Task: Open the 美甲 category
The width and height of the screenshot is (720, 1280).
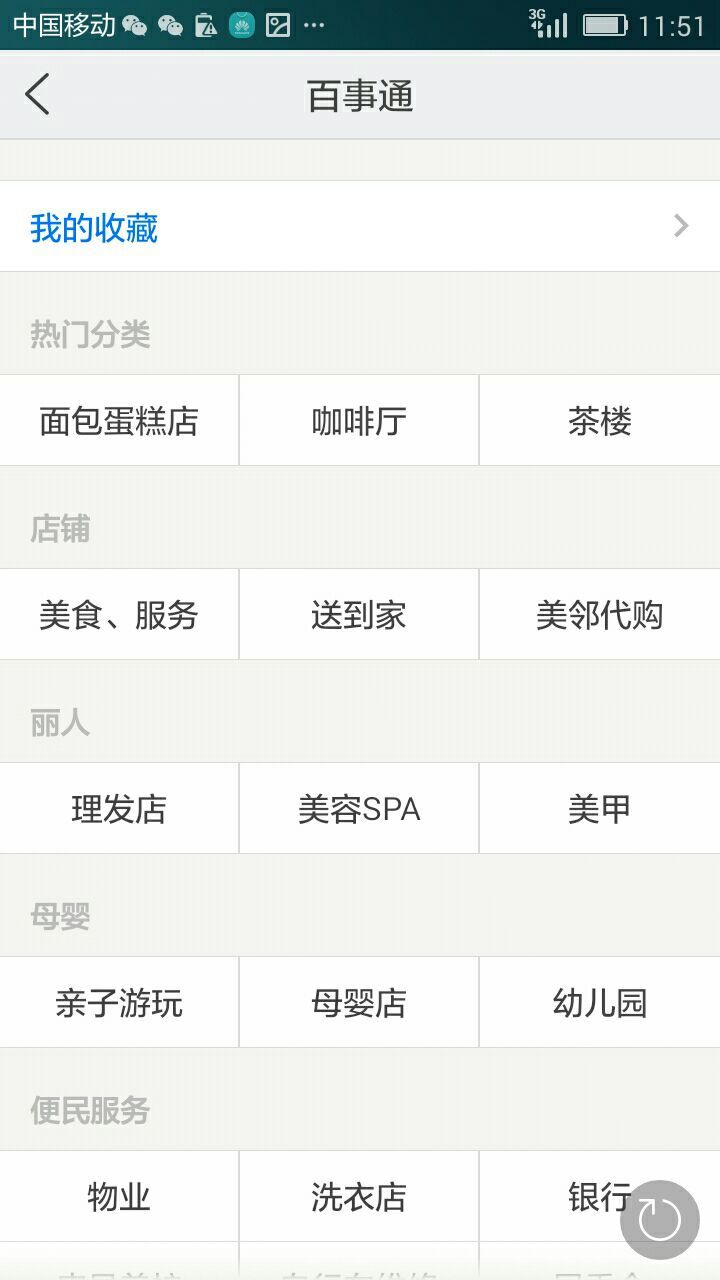Action: point(599,809)
